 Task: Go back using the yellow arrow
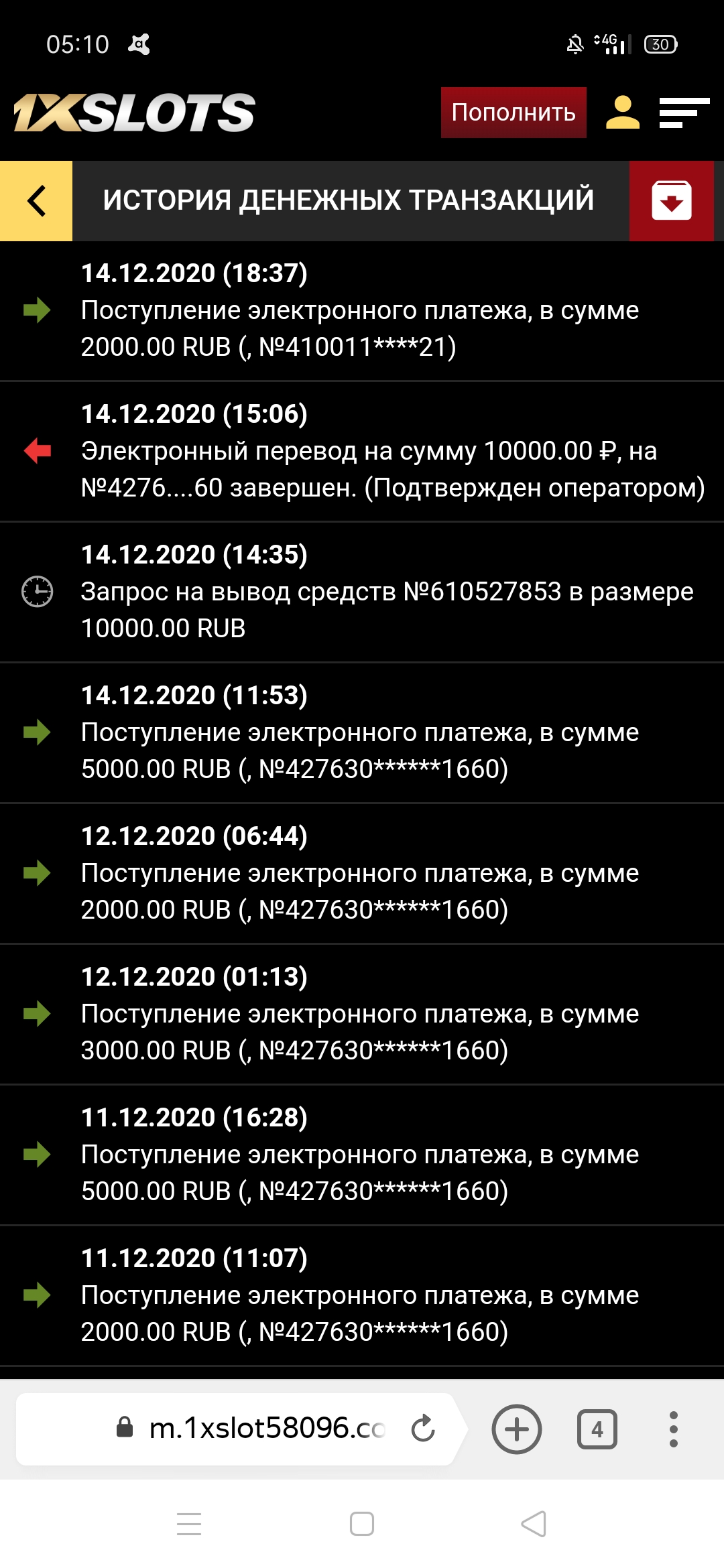[36, 200]
